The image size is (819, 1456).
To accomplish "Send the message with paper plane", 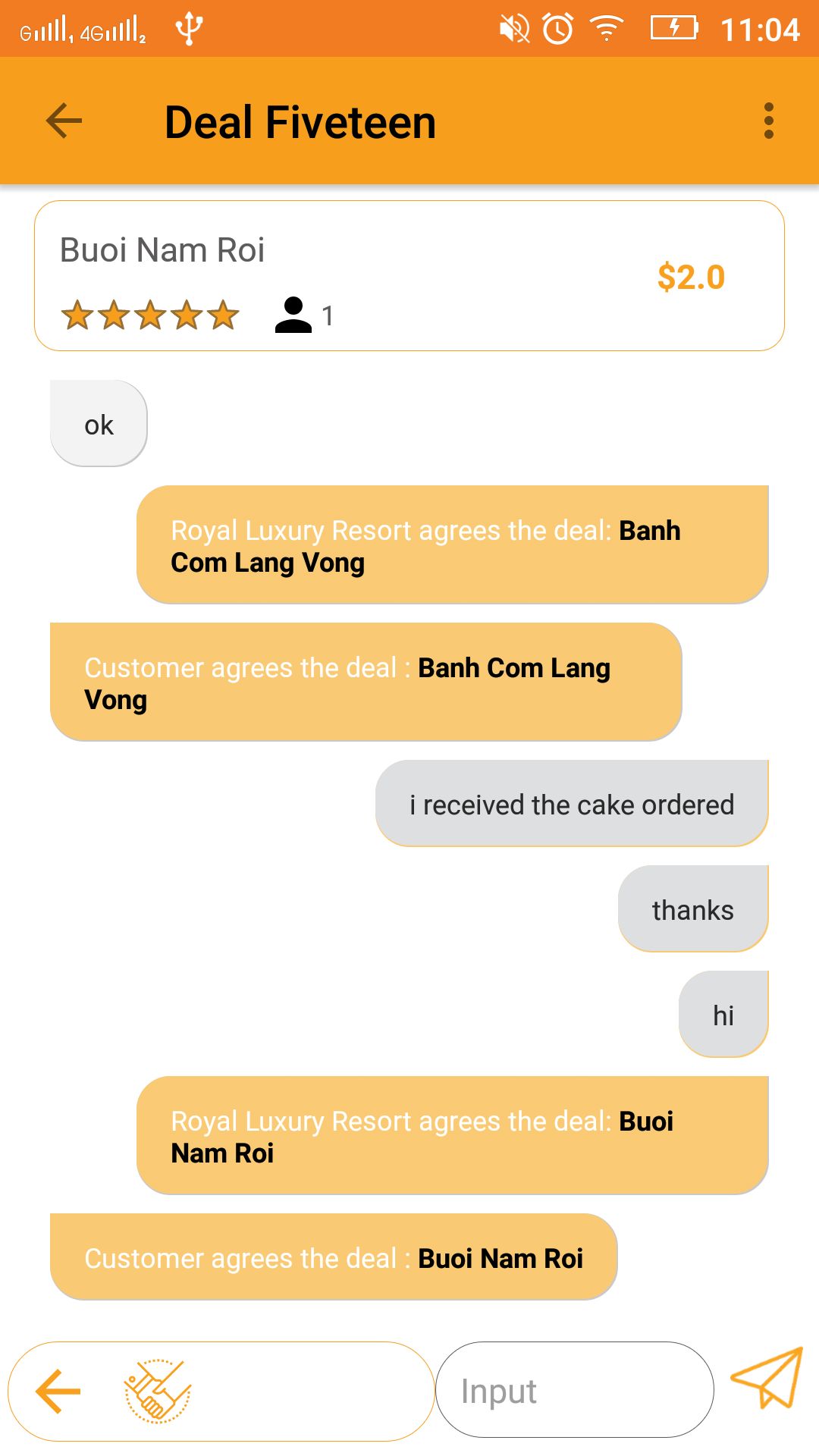I will 767,1379.
